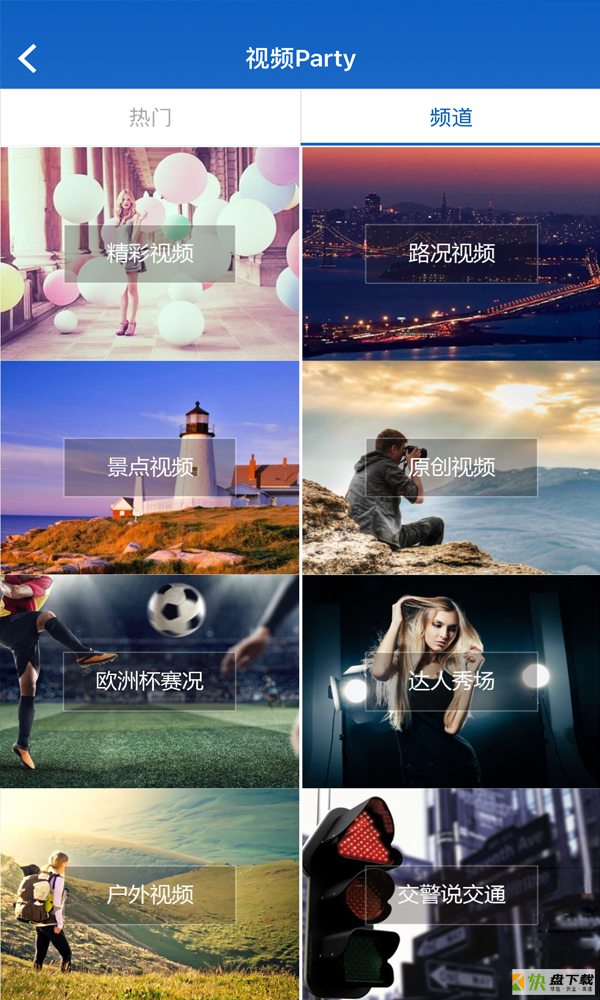This screenshot has height=1000, width=600.
Task: Open the 户外视频 channel
Action: coord(150,894)
